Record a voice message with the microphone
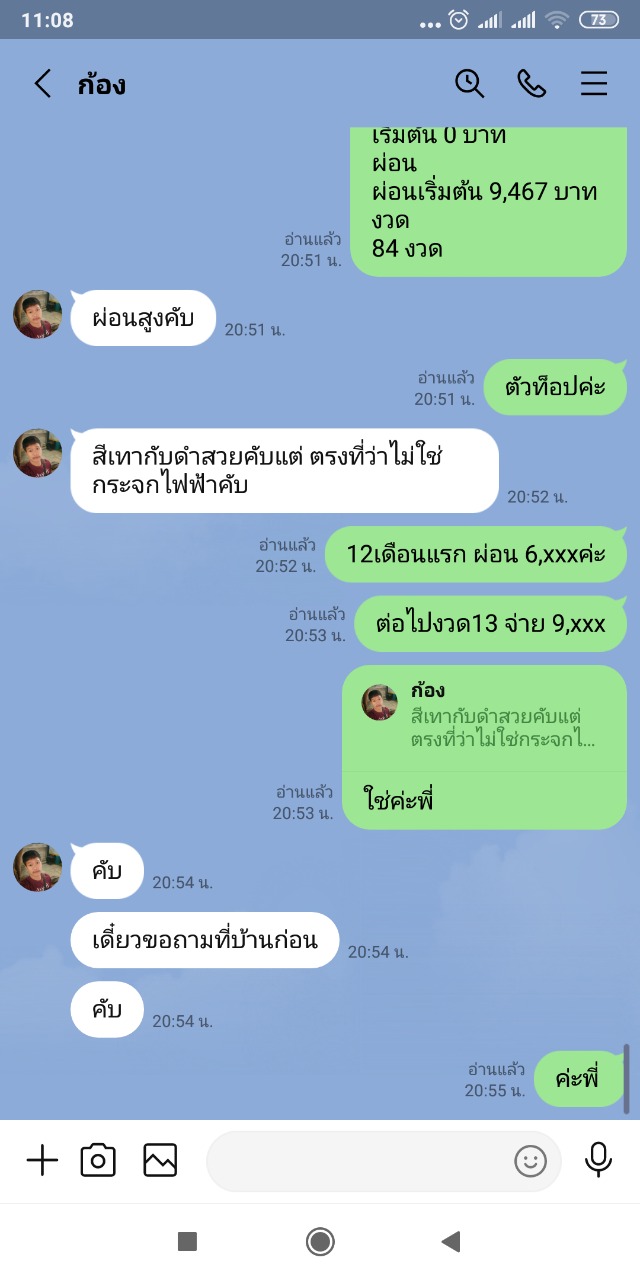The image size is (640, 1280). coord(598,1160)
